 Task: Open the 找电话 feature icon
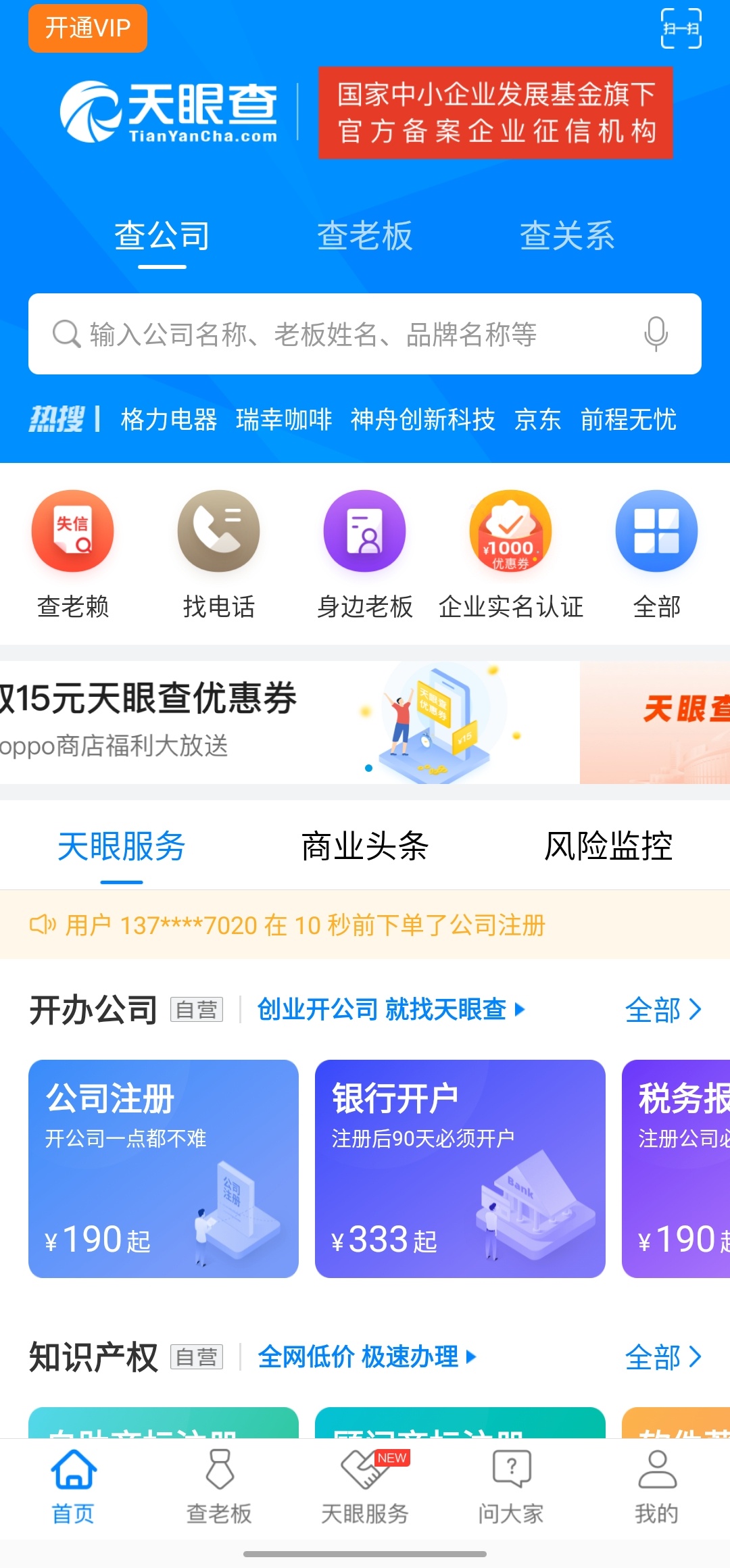tap(218, 531)
